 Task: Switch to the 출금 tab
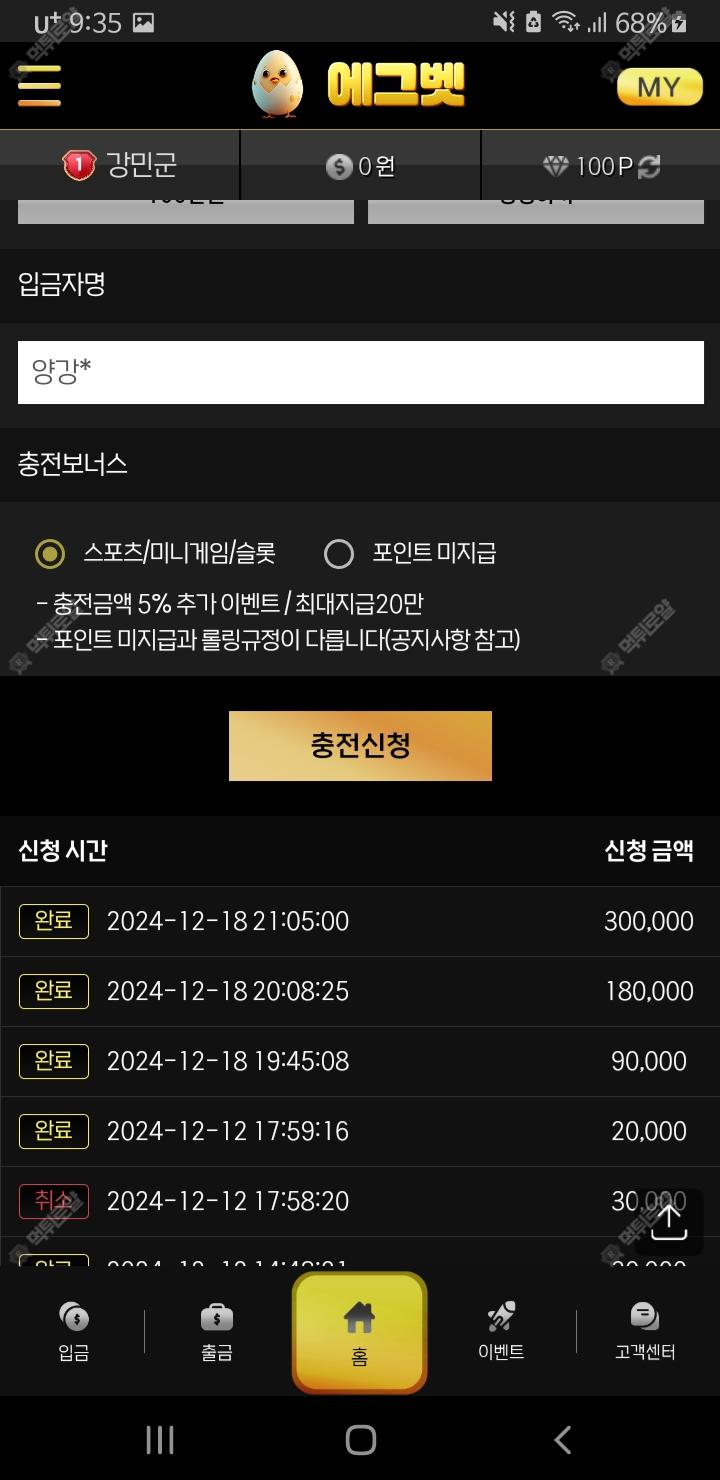point(216,1332)
